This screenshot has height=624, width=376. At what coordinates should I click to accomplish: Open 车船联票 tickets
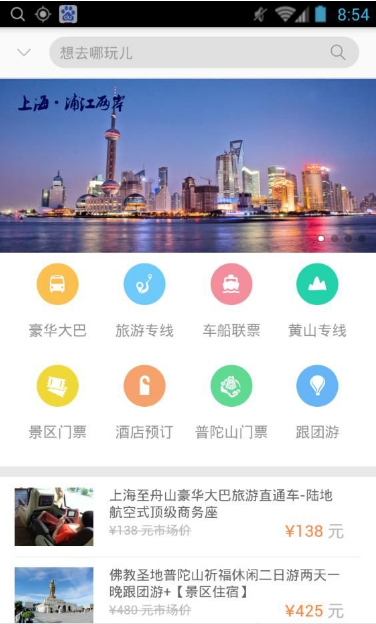coord(231,301)
